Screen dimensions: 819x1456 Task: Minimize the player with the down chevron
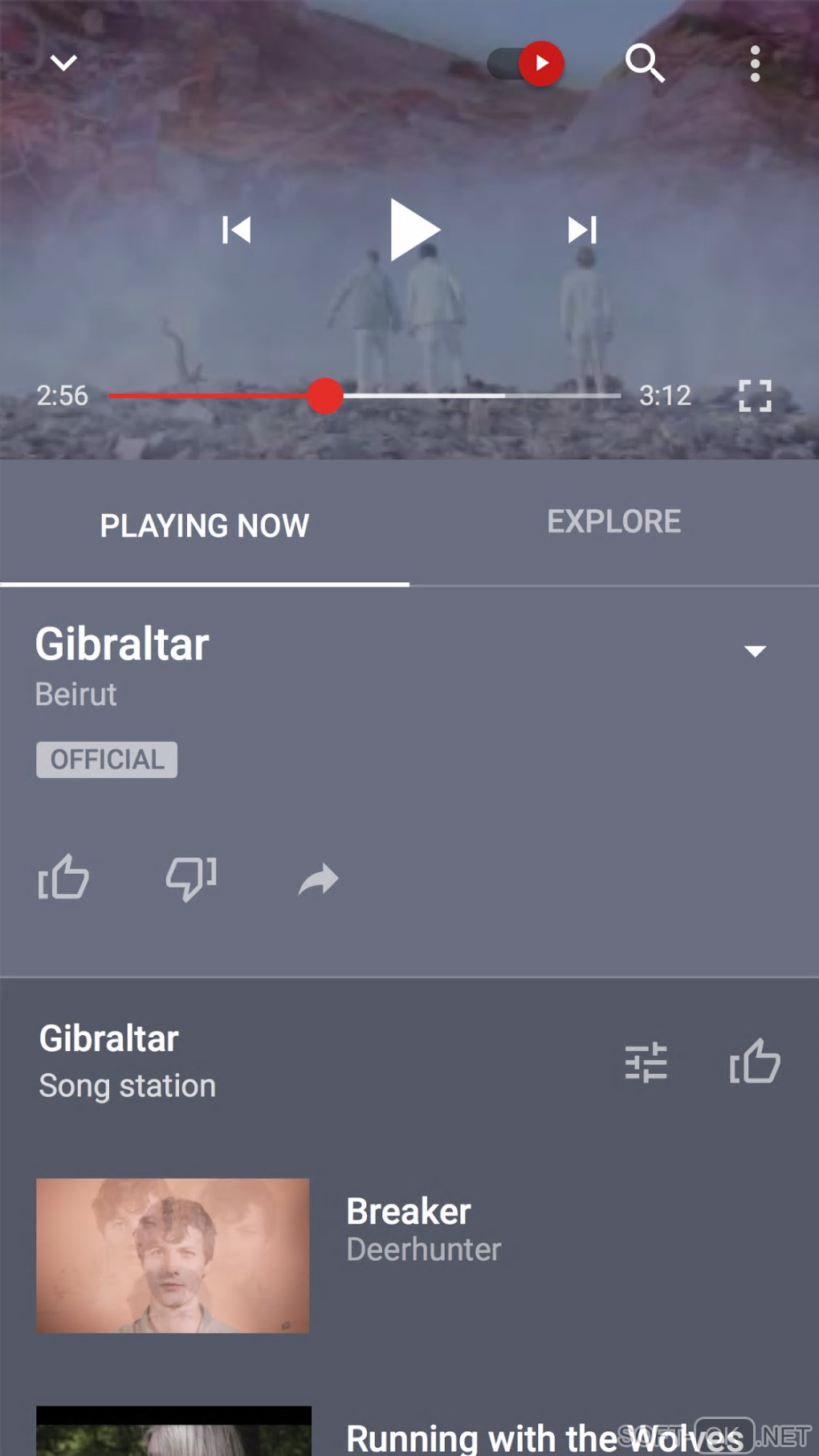tap(63, 63)
